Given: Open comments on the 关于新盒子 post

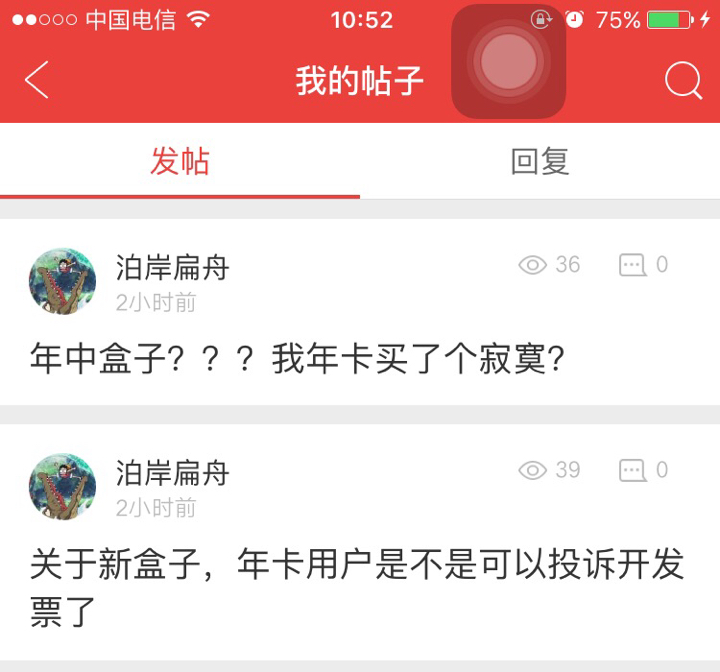Looking at the screenshot, I should [x=643, y=470].
